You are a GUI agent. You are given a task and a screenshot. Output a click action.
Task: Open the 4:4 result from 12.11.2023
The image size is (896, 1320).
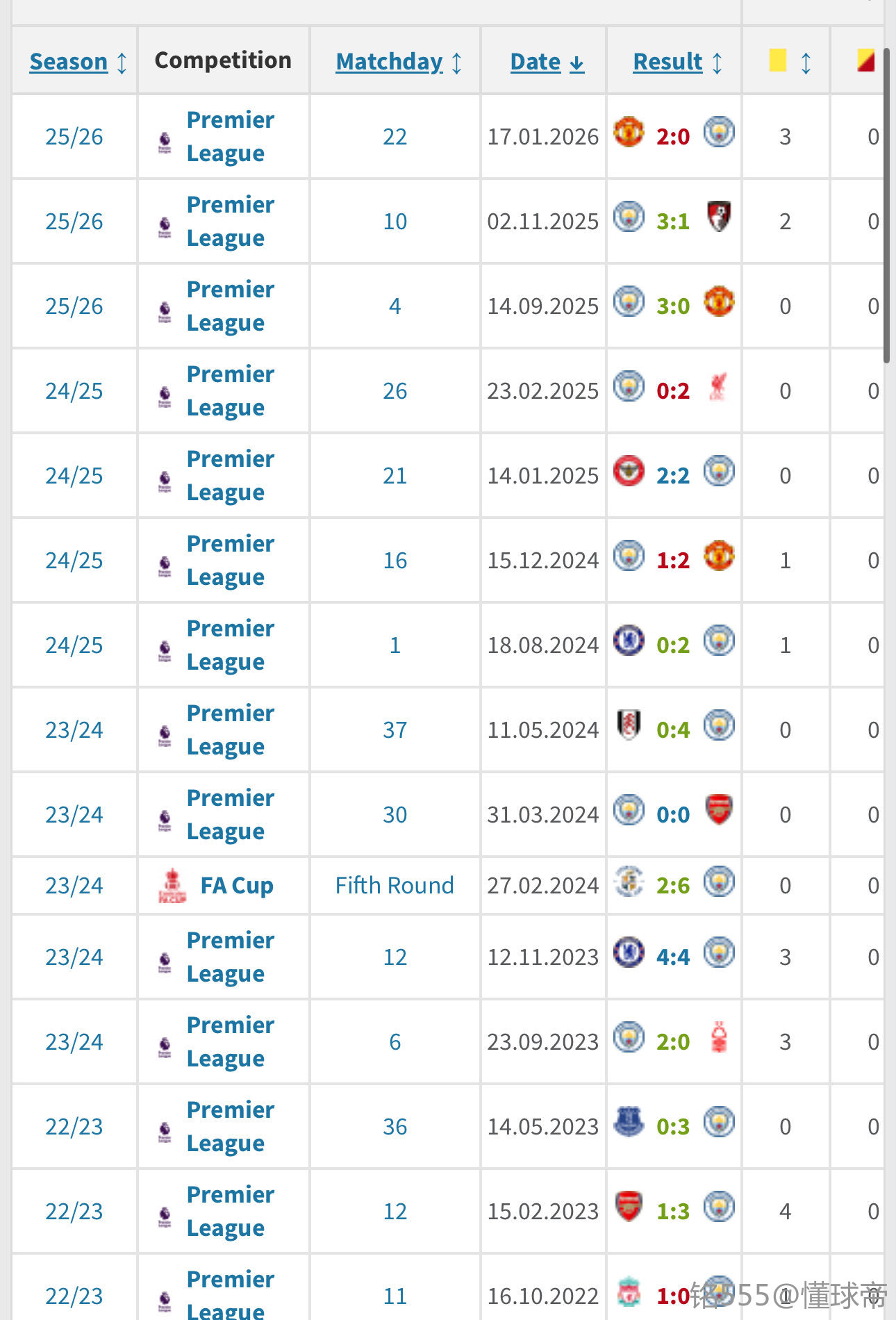(x=673, y=957)
